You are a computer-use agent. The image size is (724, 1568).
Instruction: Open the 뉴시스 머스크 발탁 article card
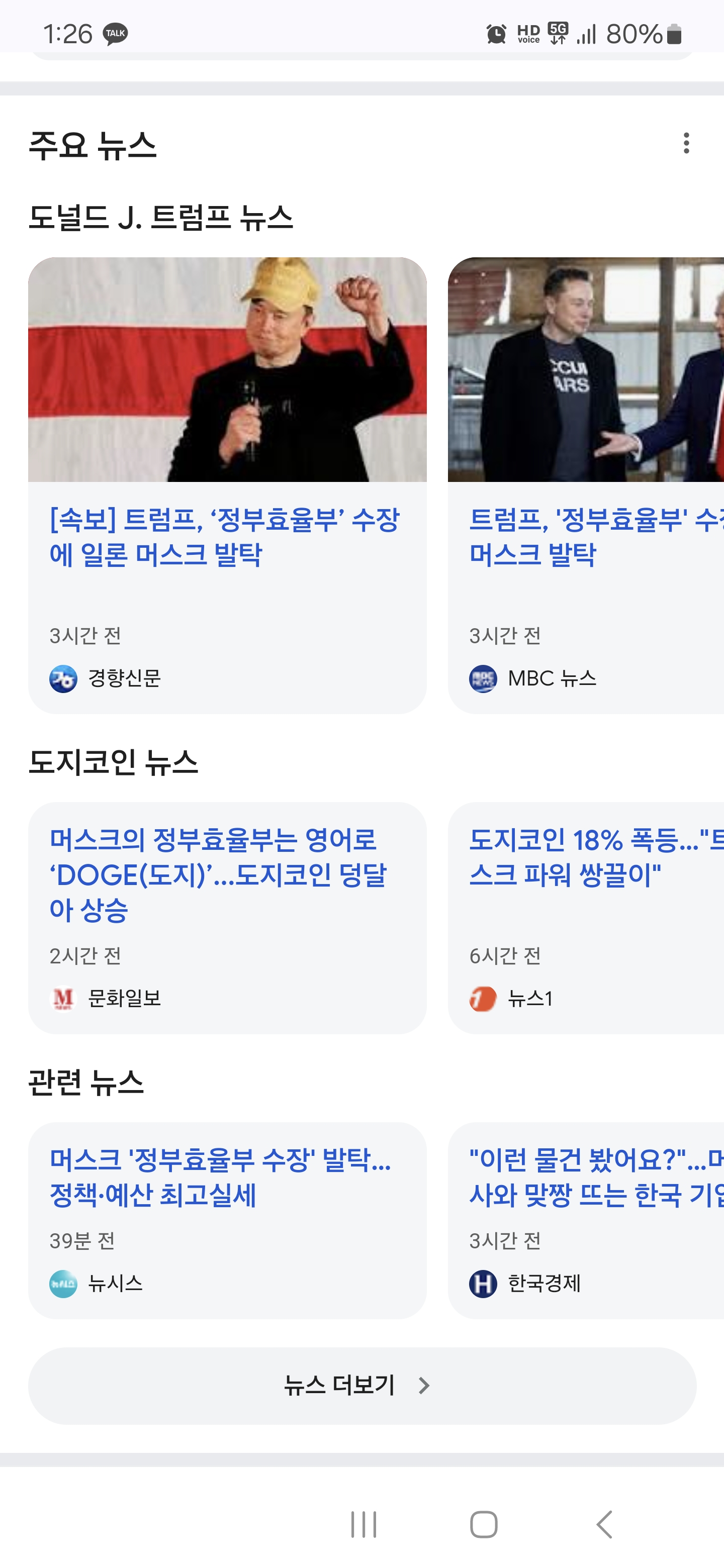point(227,1220)
